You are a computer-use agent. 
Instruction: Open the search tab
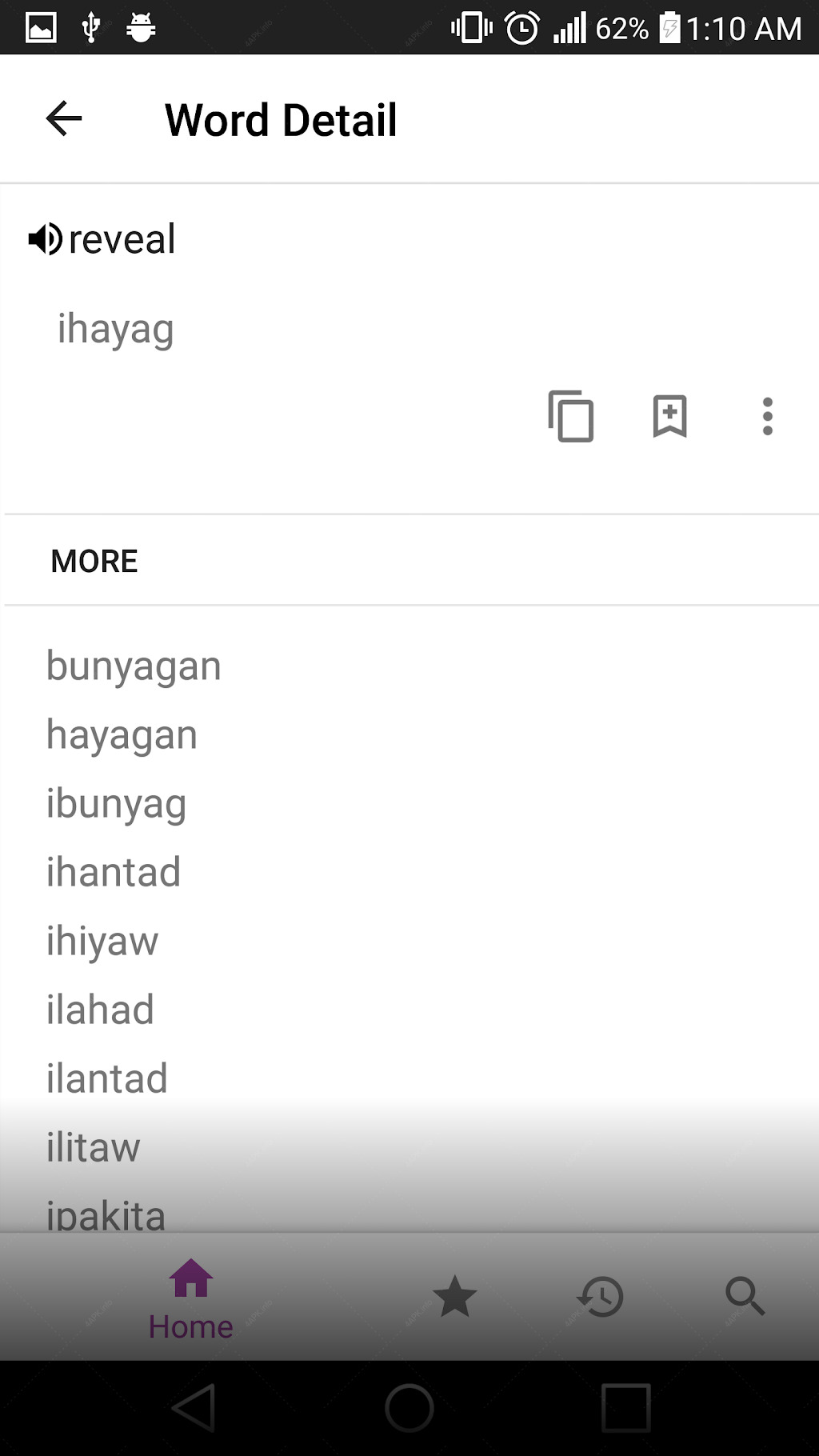tap(745, 1296)
